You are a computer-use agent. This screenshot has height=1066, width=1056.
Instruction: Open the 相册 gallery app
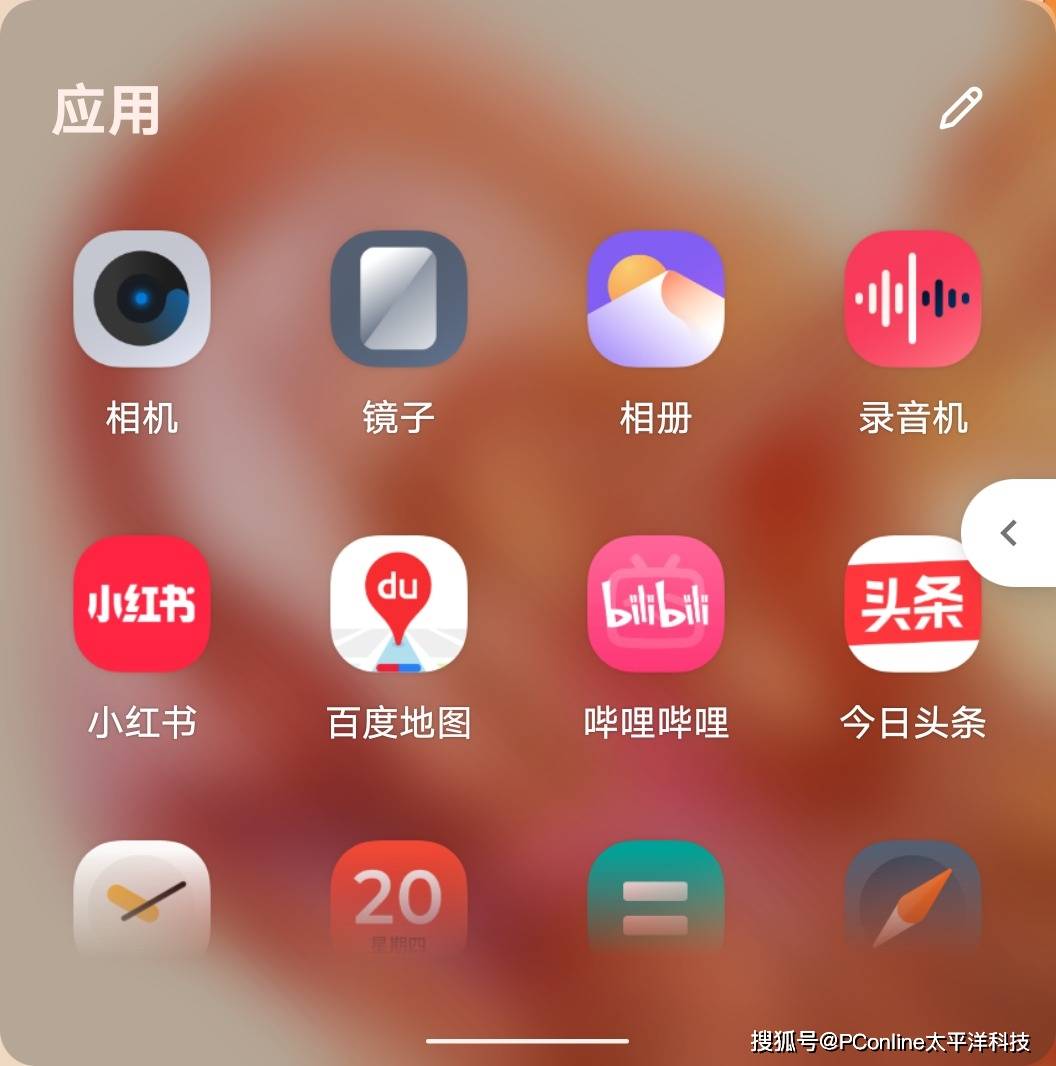click(x=655, y=299)
